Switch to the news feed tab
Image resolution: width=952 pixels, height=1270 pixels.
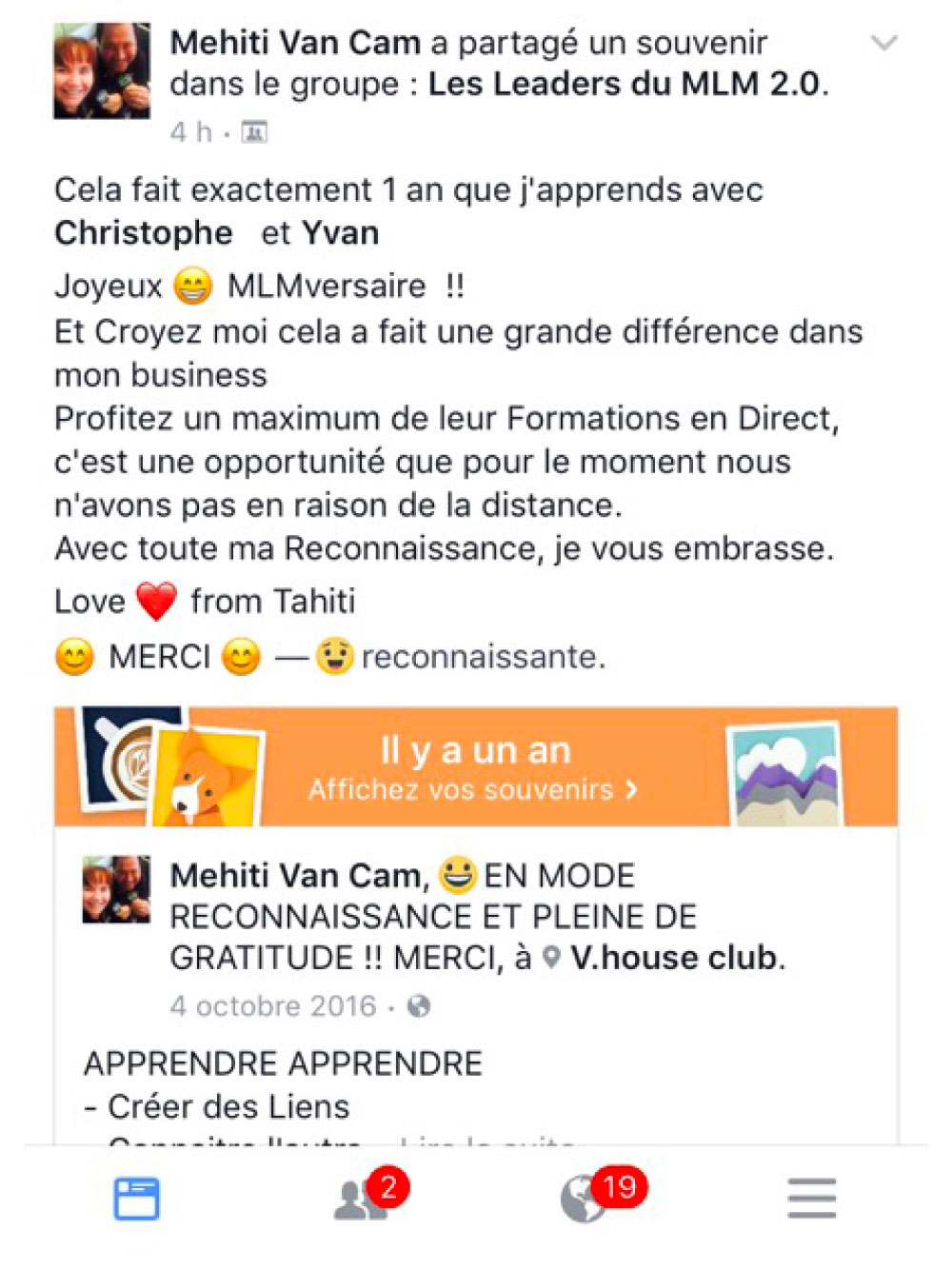click(x=137, y=1198)
